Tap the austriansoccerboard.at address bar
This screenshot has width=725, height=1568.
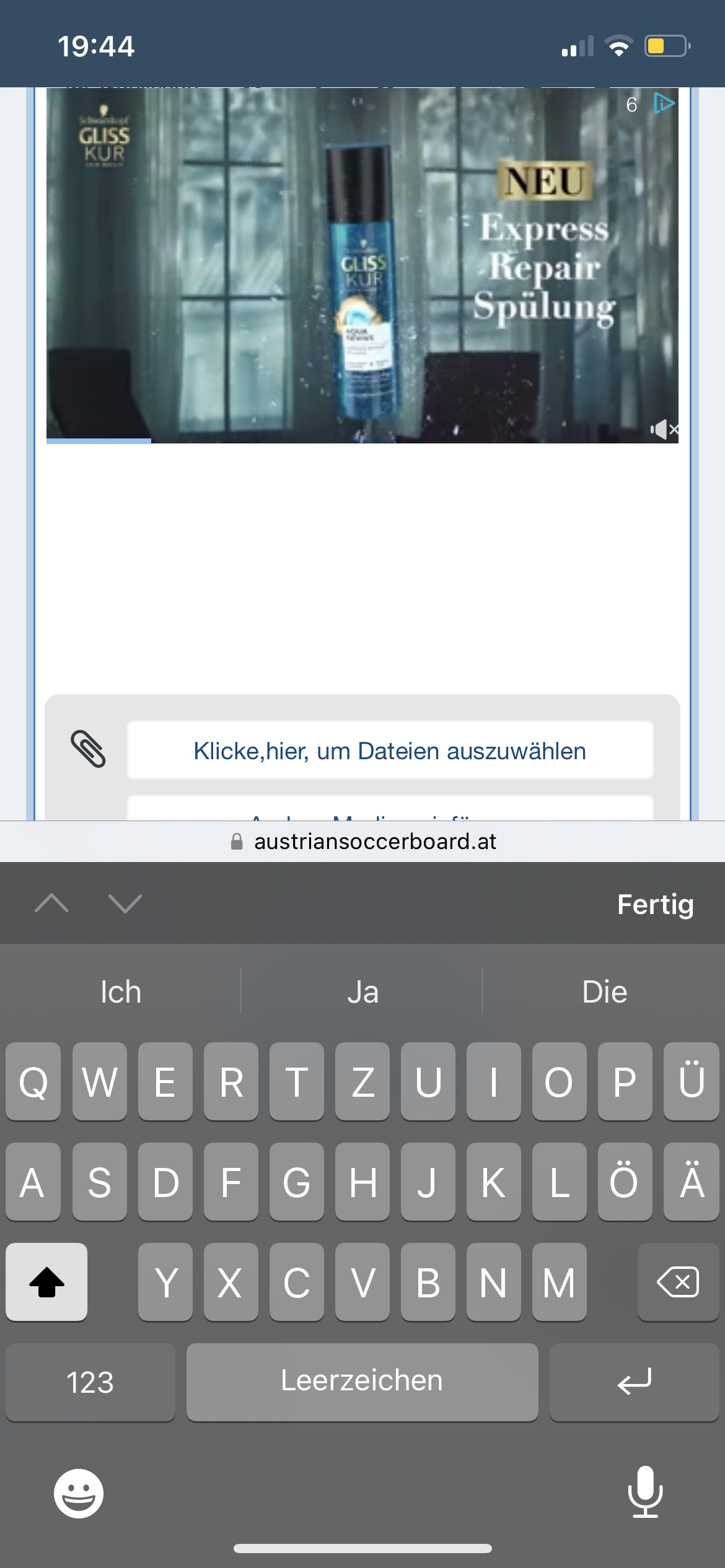click(362, 842)
